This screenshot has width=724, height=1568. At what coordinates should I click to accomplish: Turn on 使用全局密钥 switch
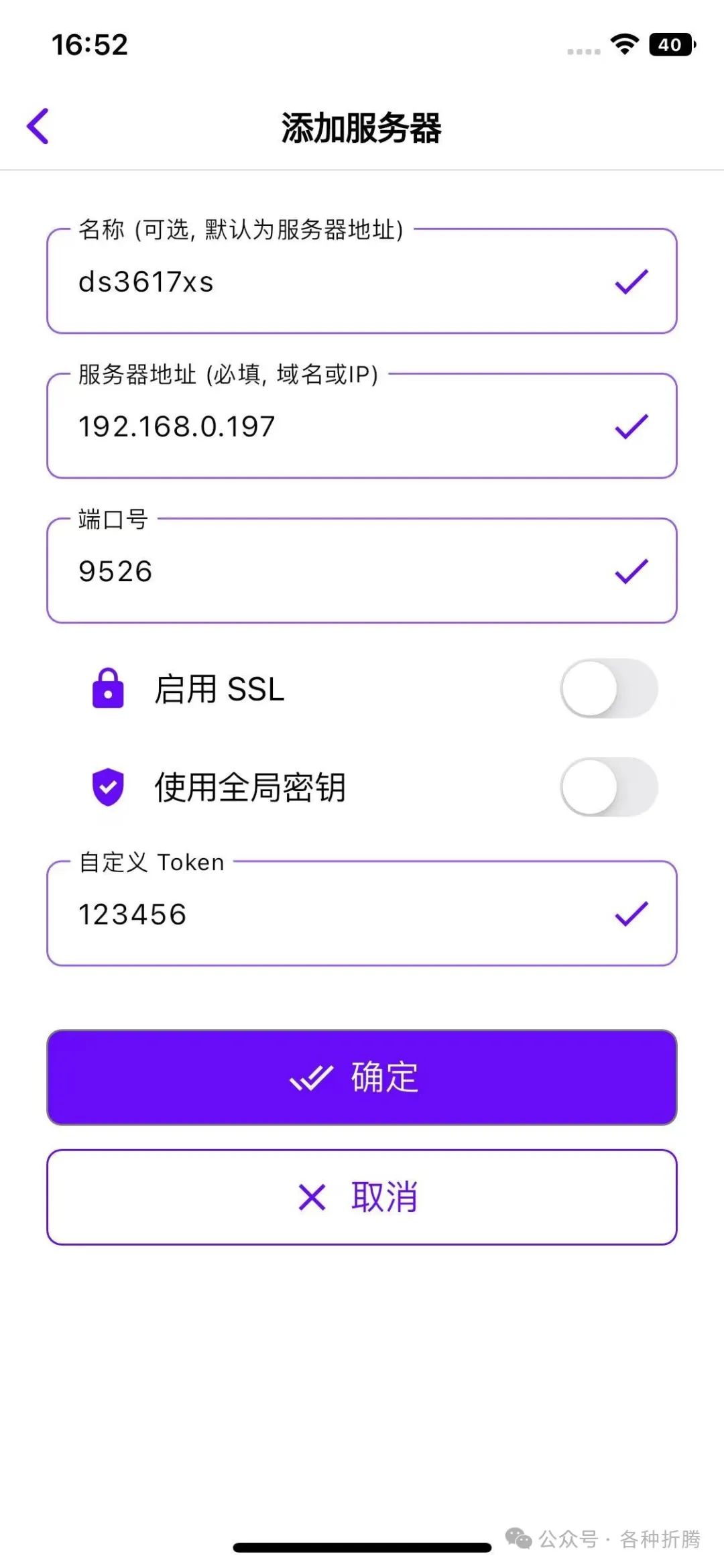[x=609, y=786]
